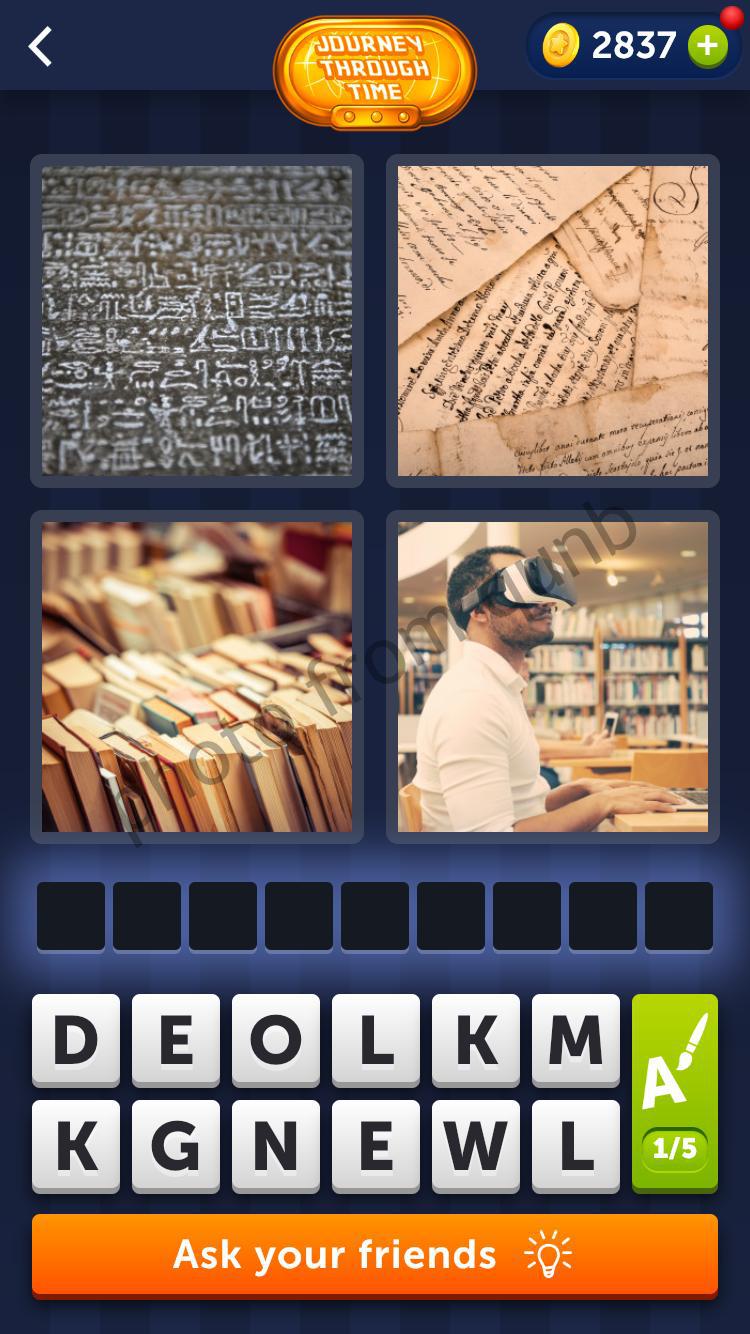Viewport: 750px width, 1334px height.
Task: Choose the letter G tile
Action: coord(176,1146)
